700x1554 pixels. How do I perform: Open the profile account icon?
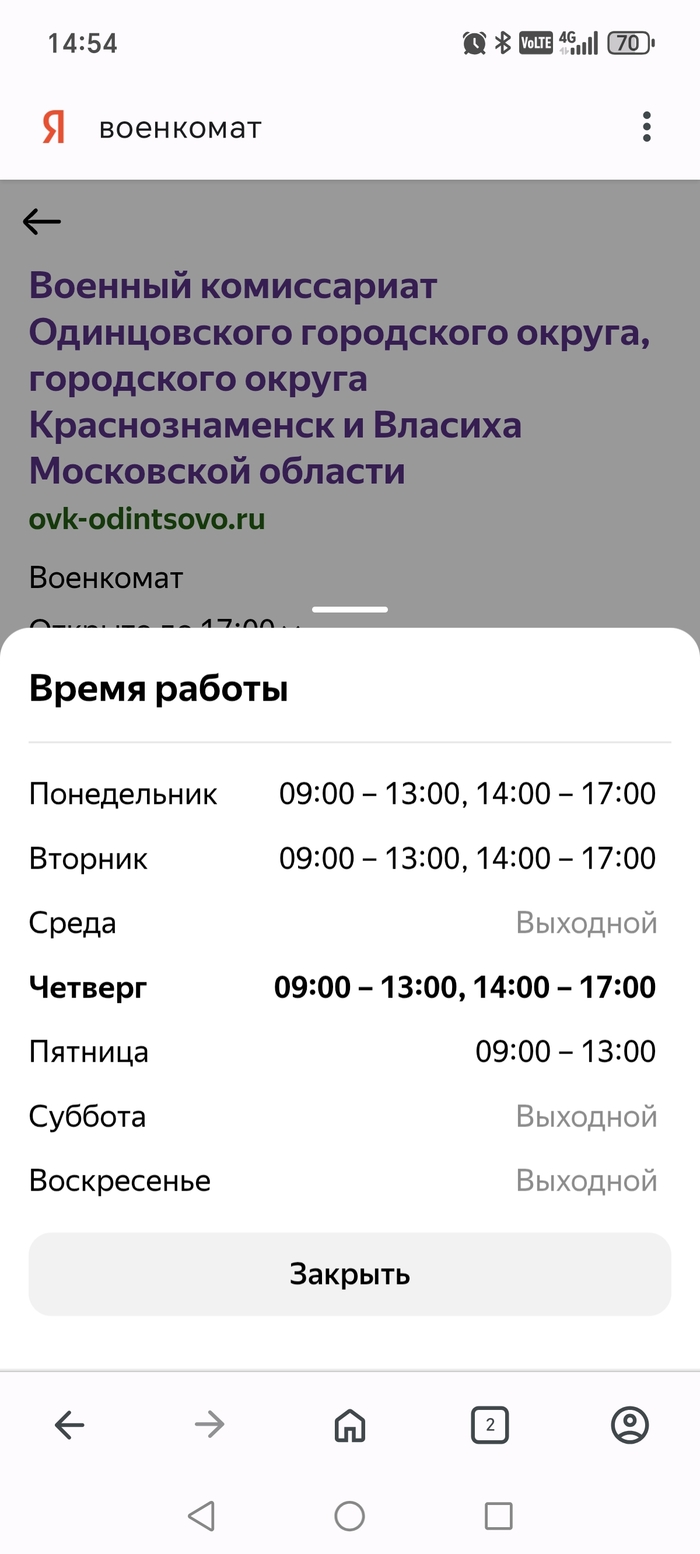coord(630,1424)
